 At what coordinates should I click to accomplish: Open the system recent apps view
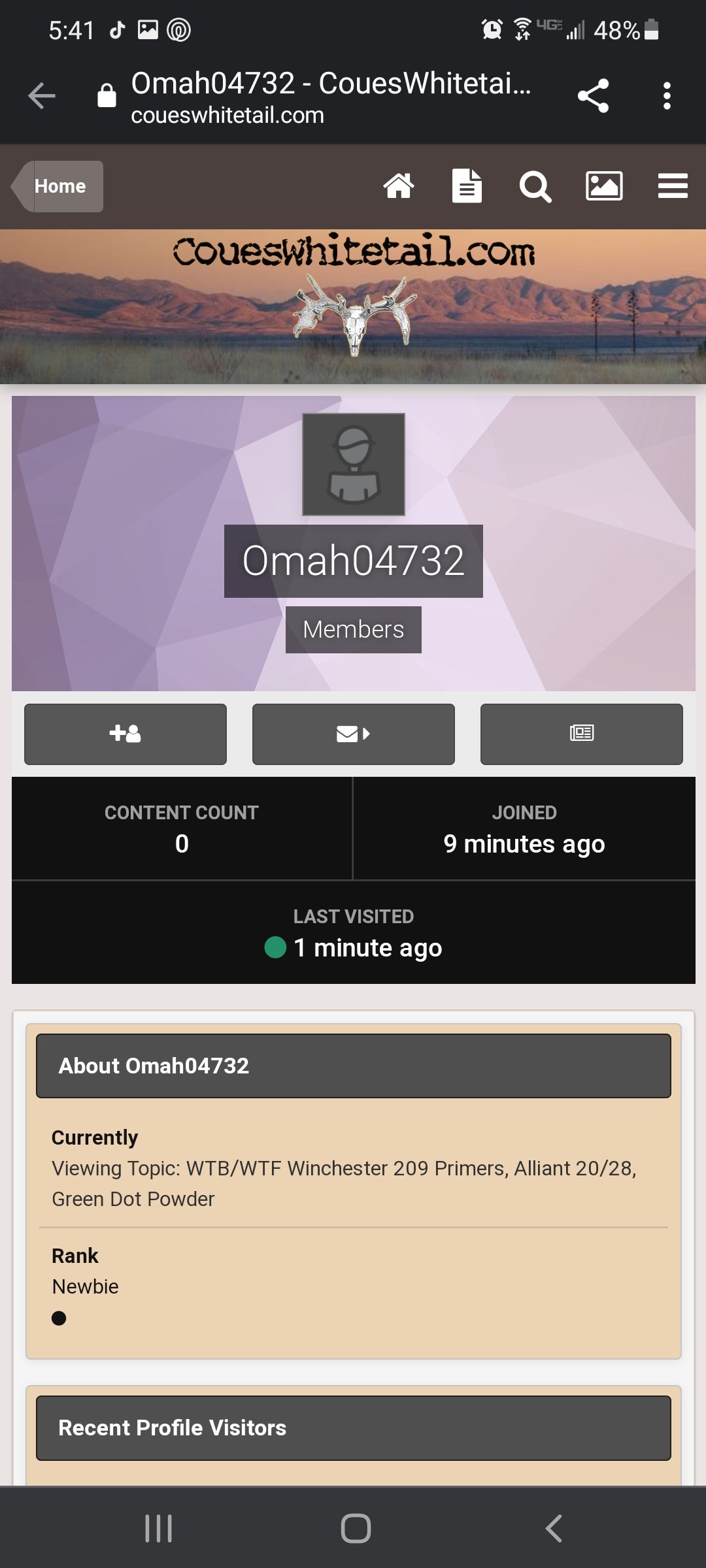158,1529
